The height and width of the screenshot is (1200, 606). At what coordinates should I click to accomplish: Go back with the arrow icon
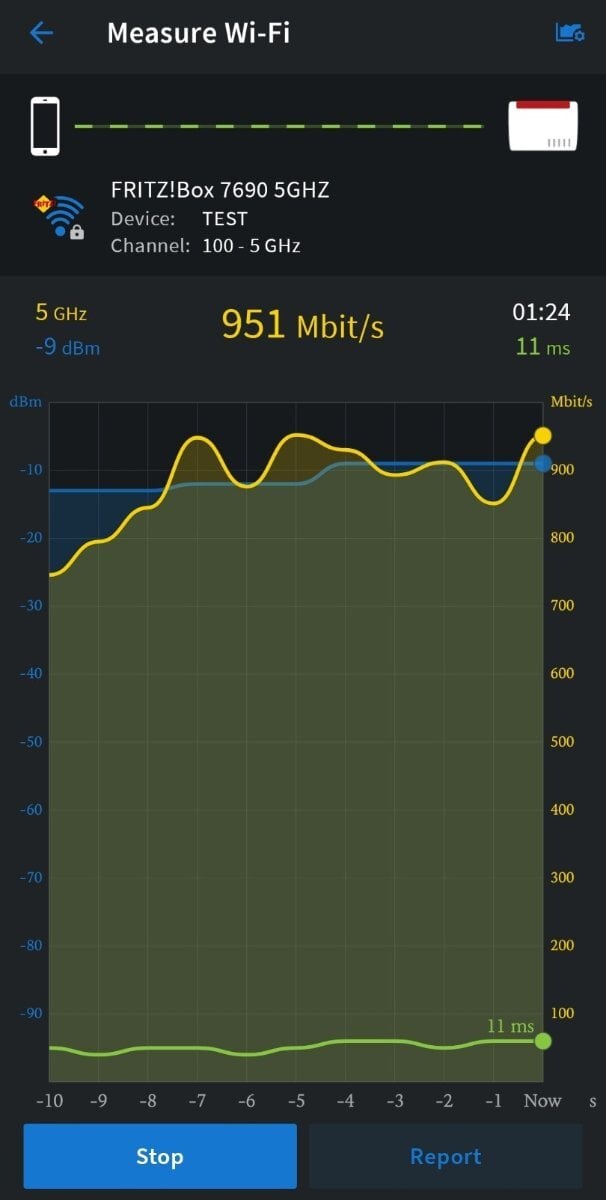tap(41, 33)
